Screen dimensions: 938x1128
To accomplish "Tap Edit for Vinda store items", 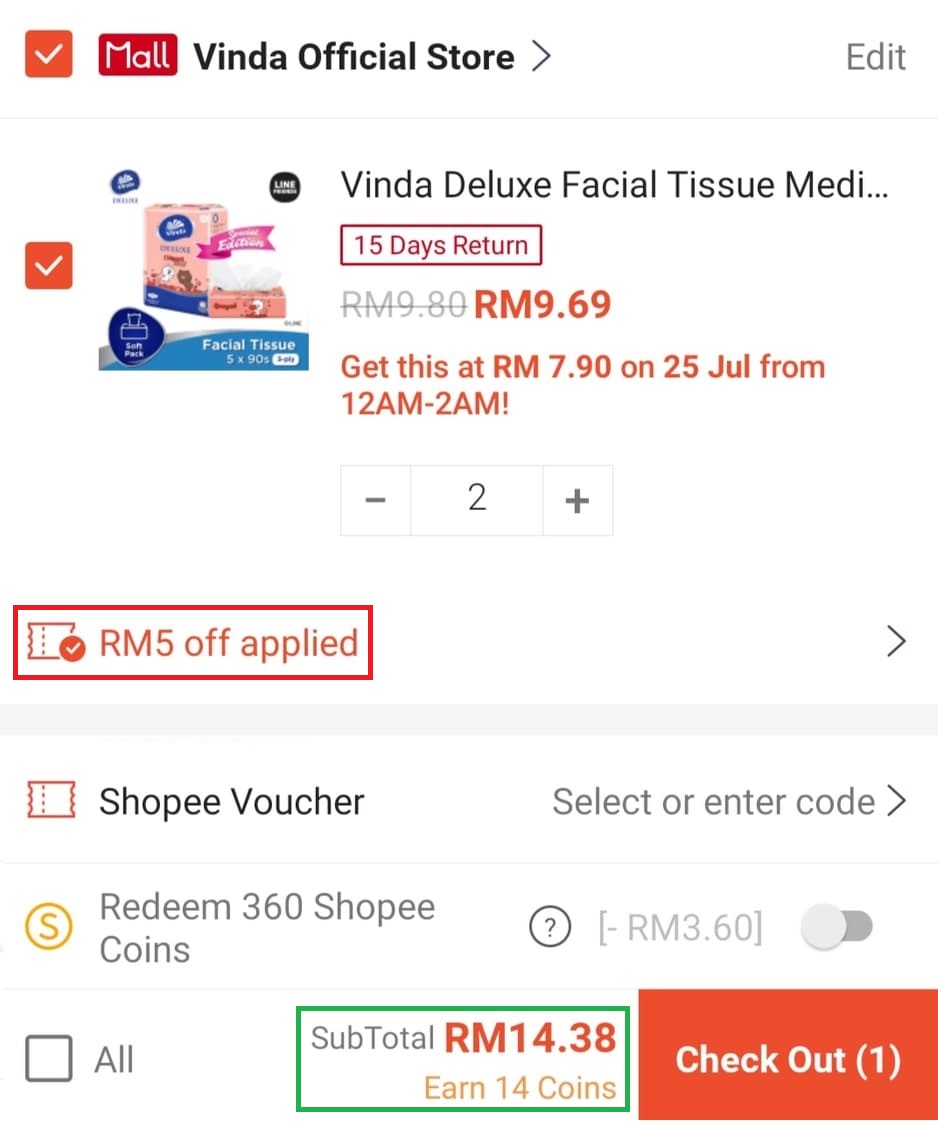I will 875,57.
